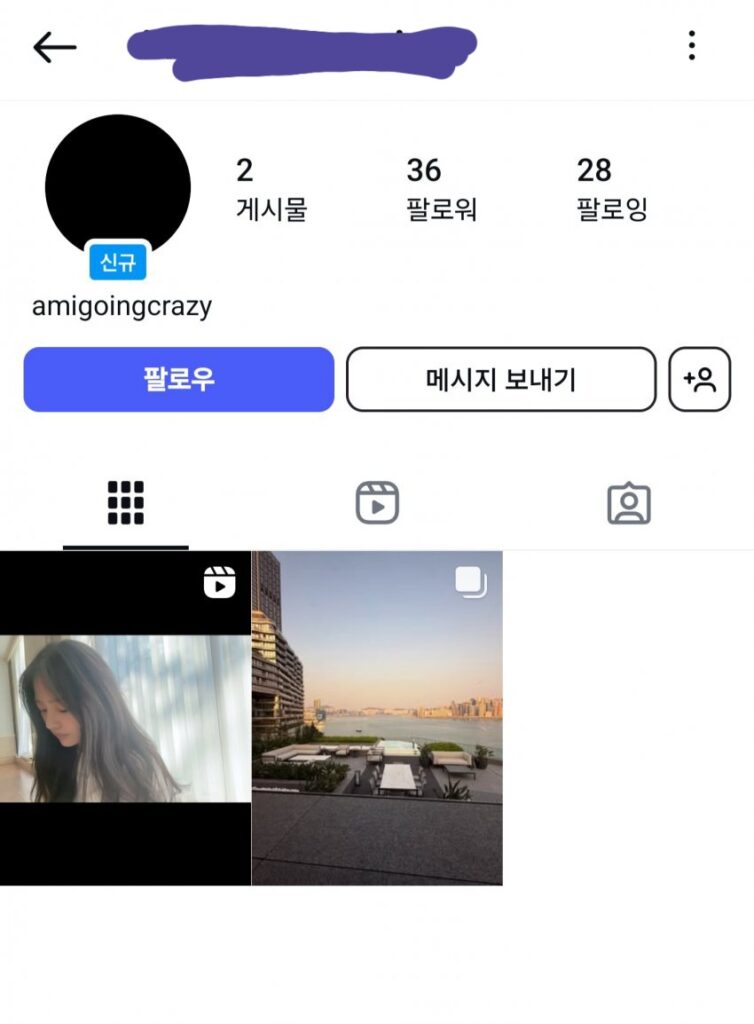This screenshot has height=1024, width=754.
Task: Tap 메시지 보내기 to send a message
Action: (501, 379)
